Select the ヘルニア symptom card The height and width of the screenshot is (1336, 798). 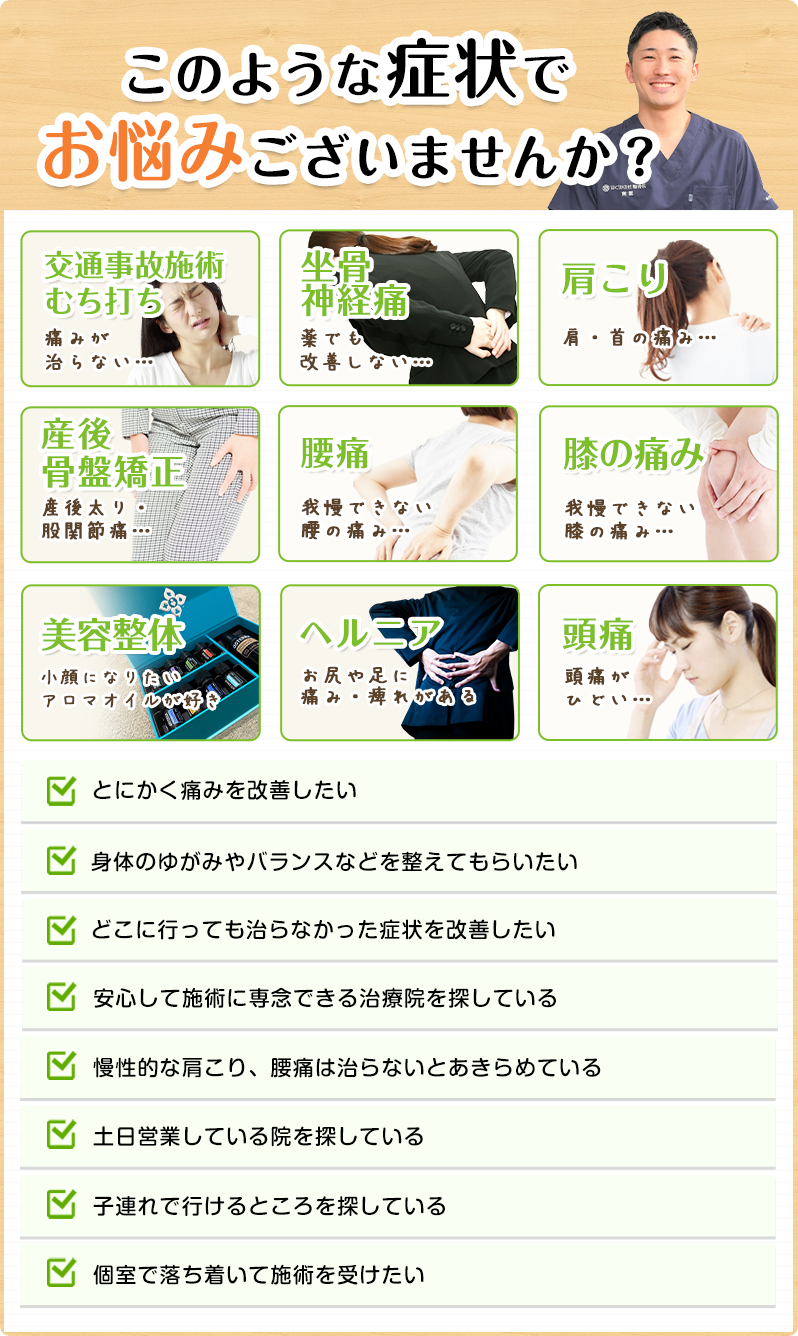coord(399,662)
